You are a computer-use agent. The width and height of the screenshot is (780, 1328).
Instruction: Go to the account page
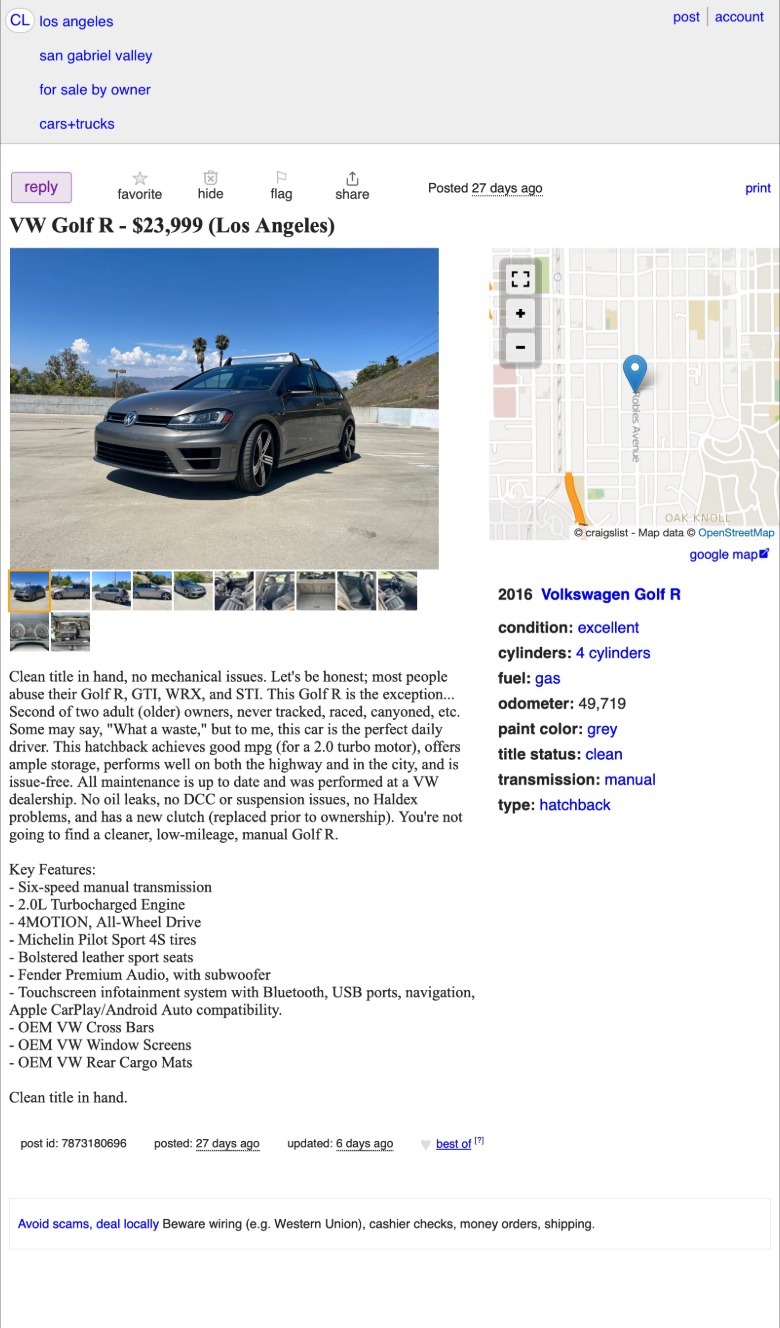coord(739,17)
